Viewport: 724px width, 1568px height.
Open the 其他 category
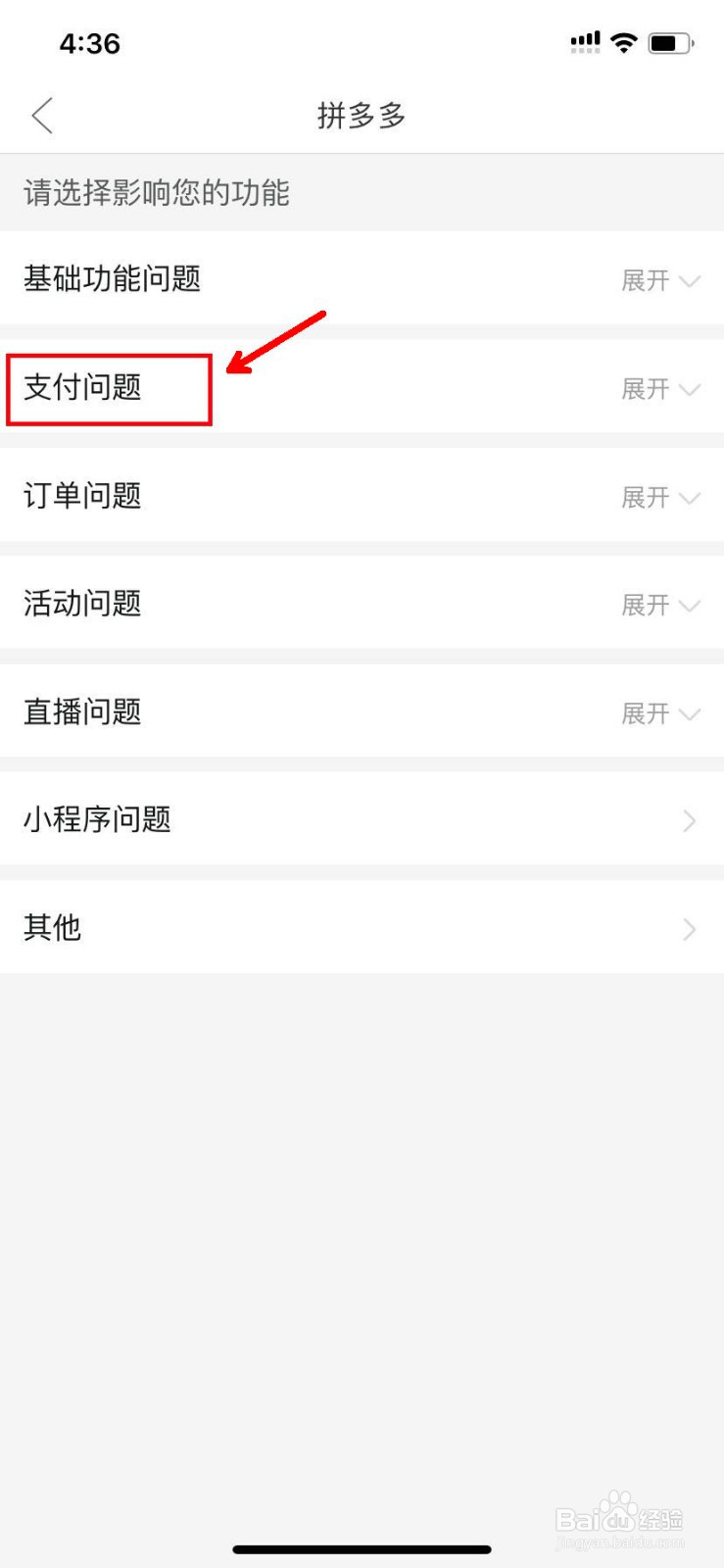coord(53,929)
